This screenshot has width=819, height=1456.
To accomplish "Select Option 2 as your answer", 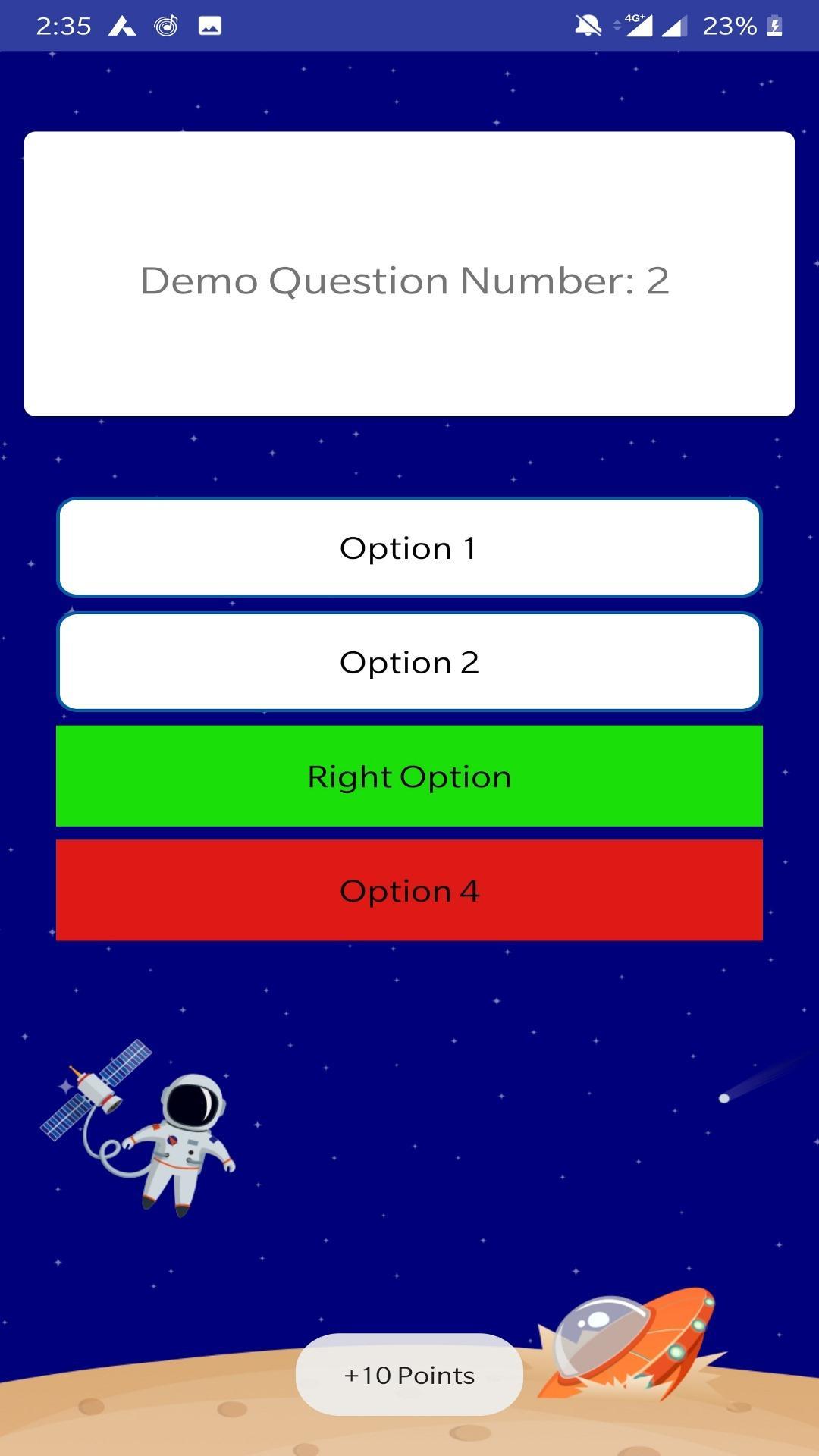I will pyautogui.click(x=409, y=661).
